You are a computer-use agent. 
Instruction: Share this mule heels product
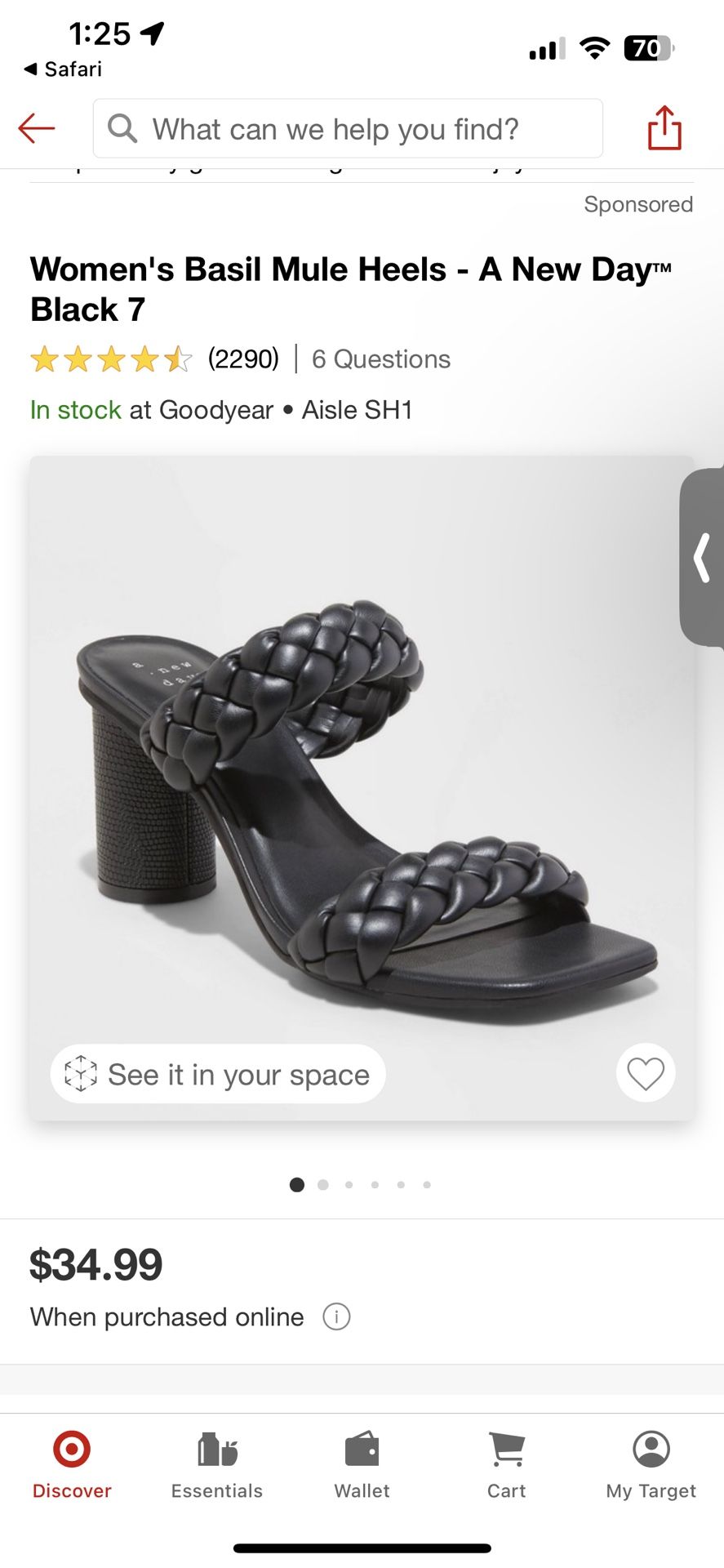pyautogui.click(x=664, y=128)
